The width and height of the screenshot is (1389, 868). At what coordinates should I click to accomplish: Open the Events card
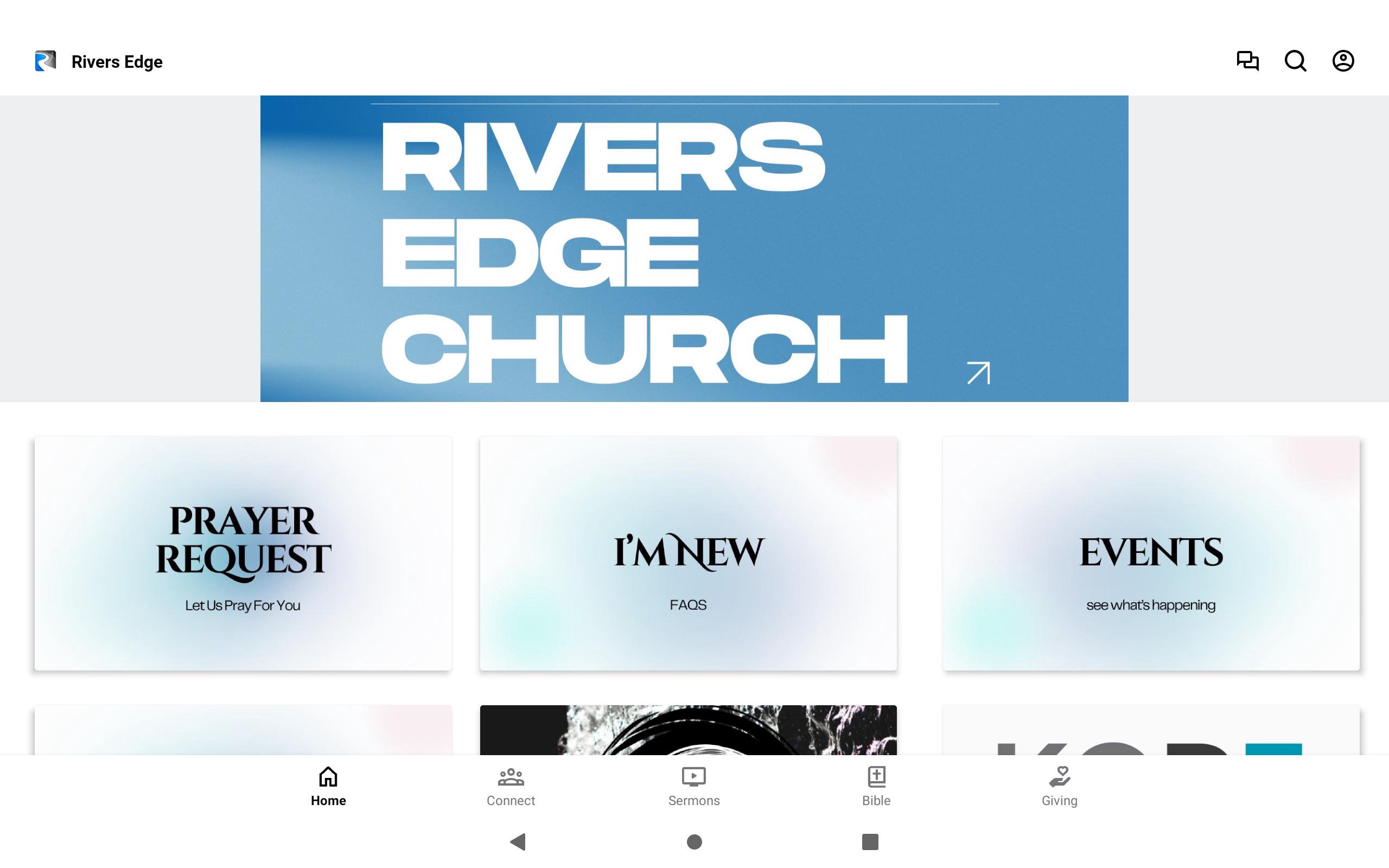pyautogui.click(x=1151, y=553)
